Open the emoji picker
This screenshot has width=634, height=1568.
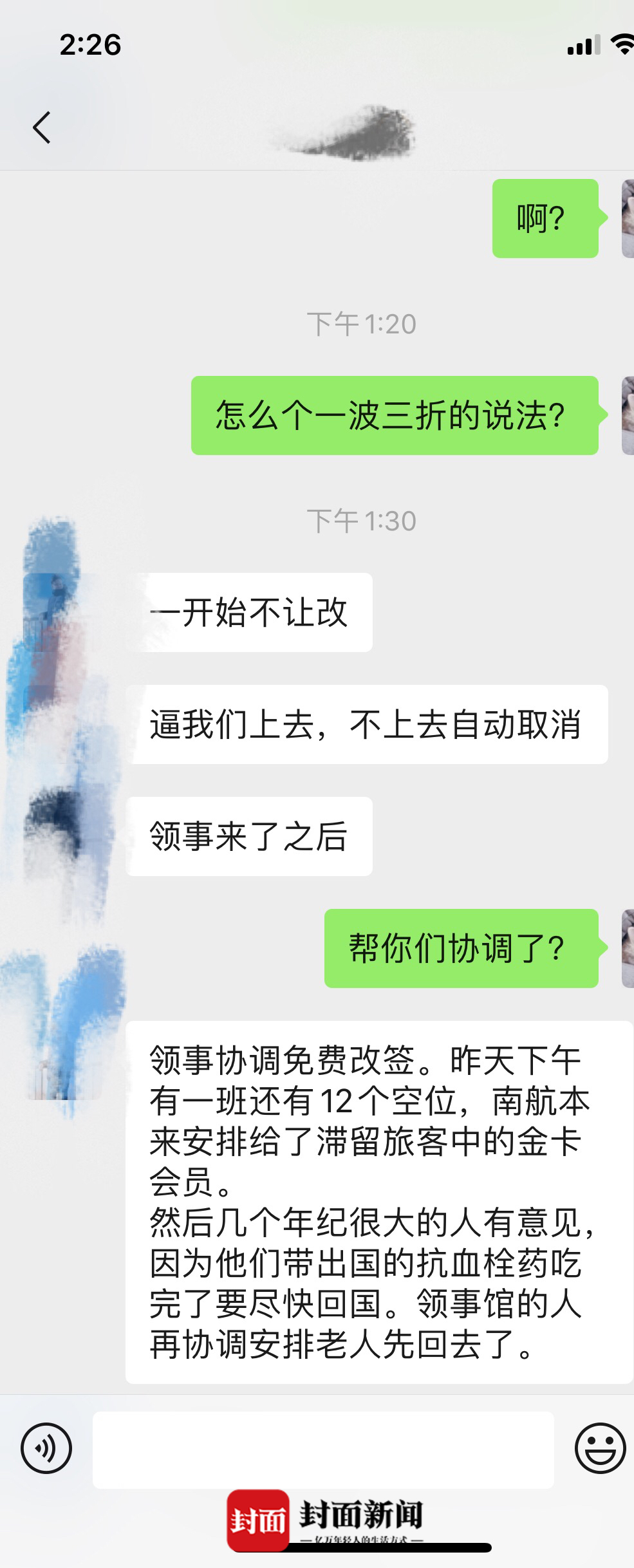coord(599,1448)
